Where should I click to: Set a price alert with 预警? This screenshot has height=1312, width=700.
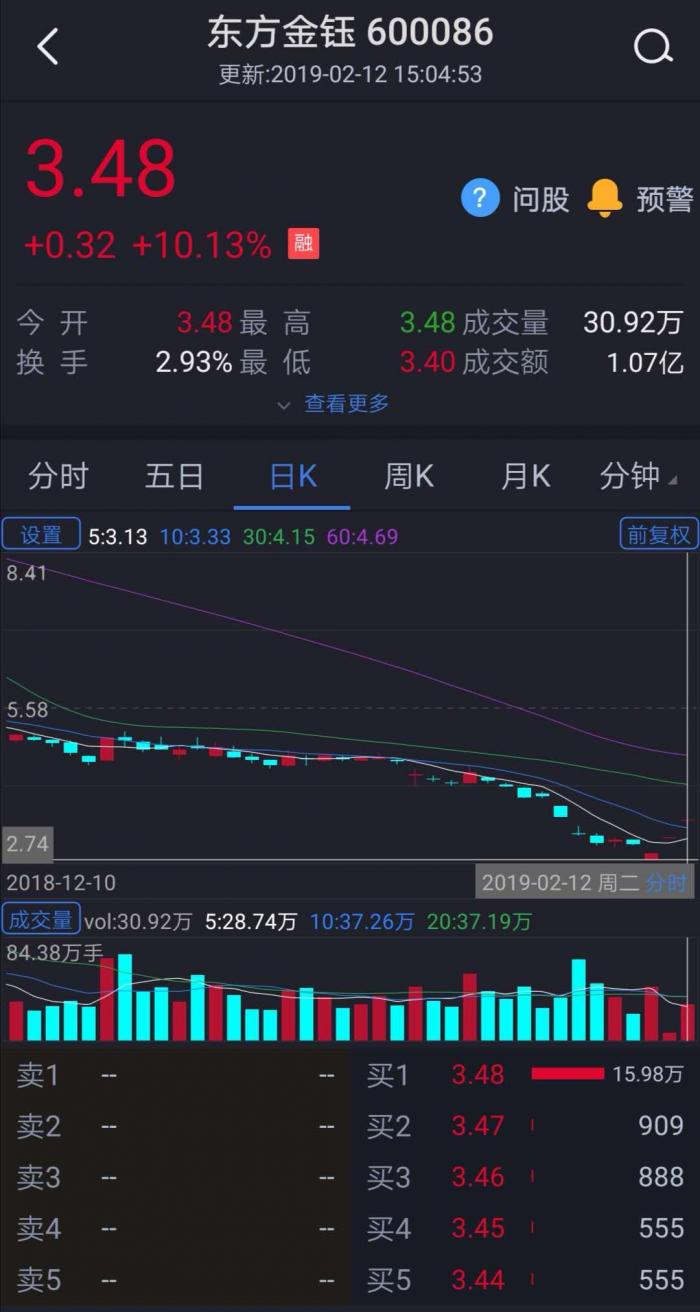pyautogui.click(x=640, y=198)
